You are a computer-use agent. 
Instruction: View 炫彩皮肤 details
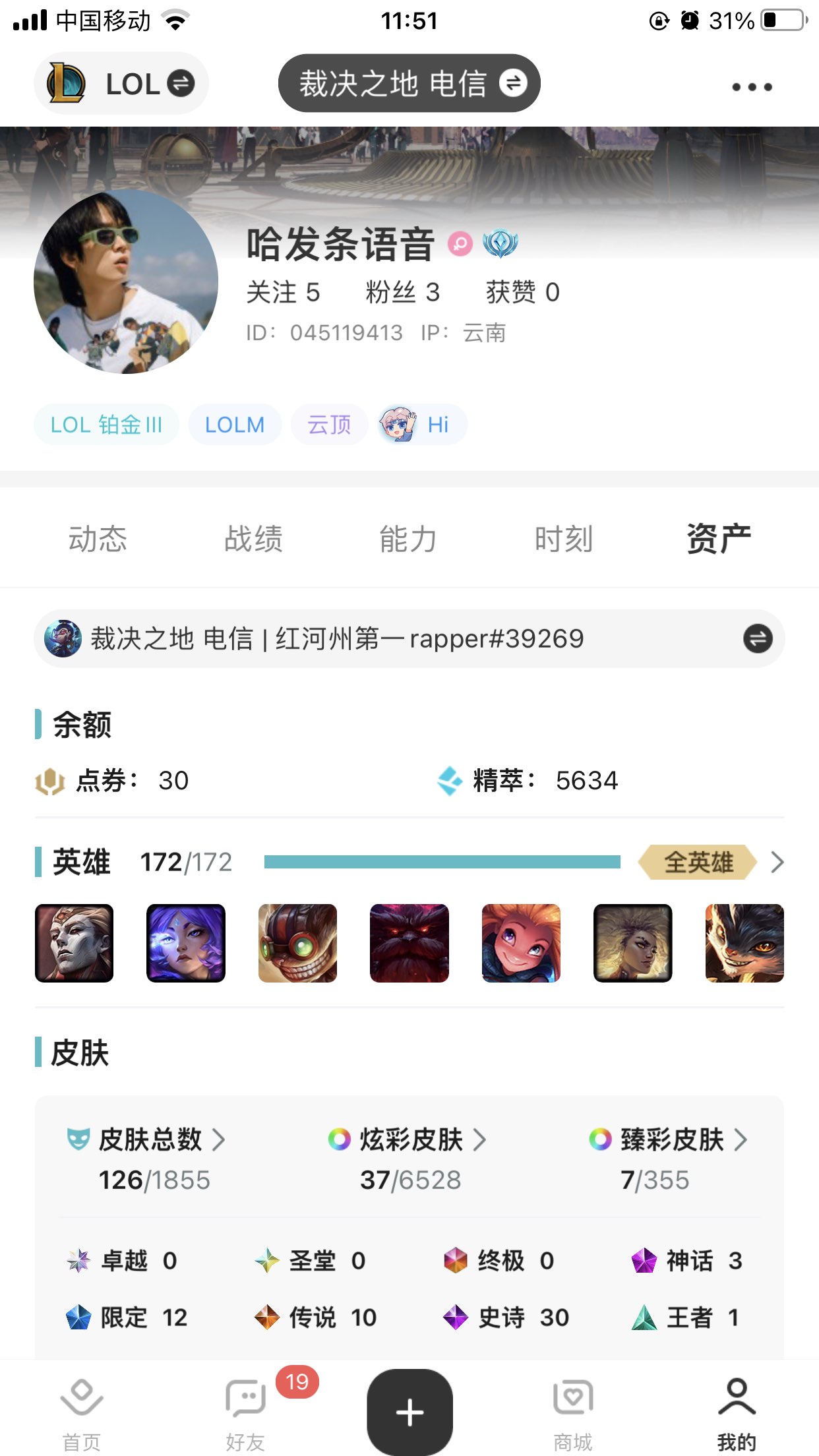click(409, 1139)
